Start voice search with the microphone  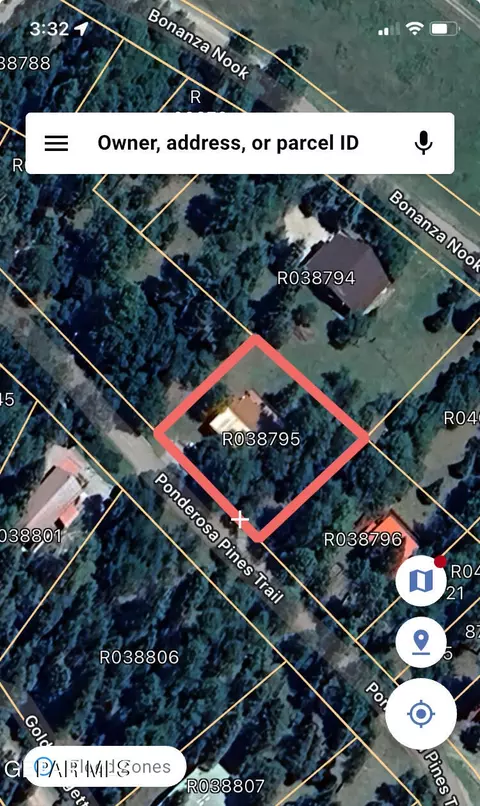coord(423,143)
